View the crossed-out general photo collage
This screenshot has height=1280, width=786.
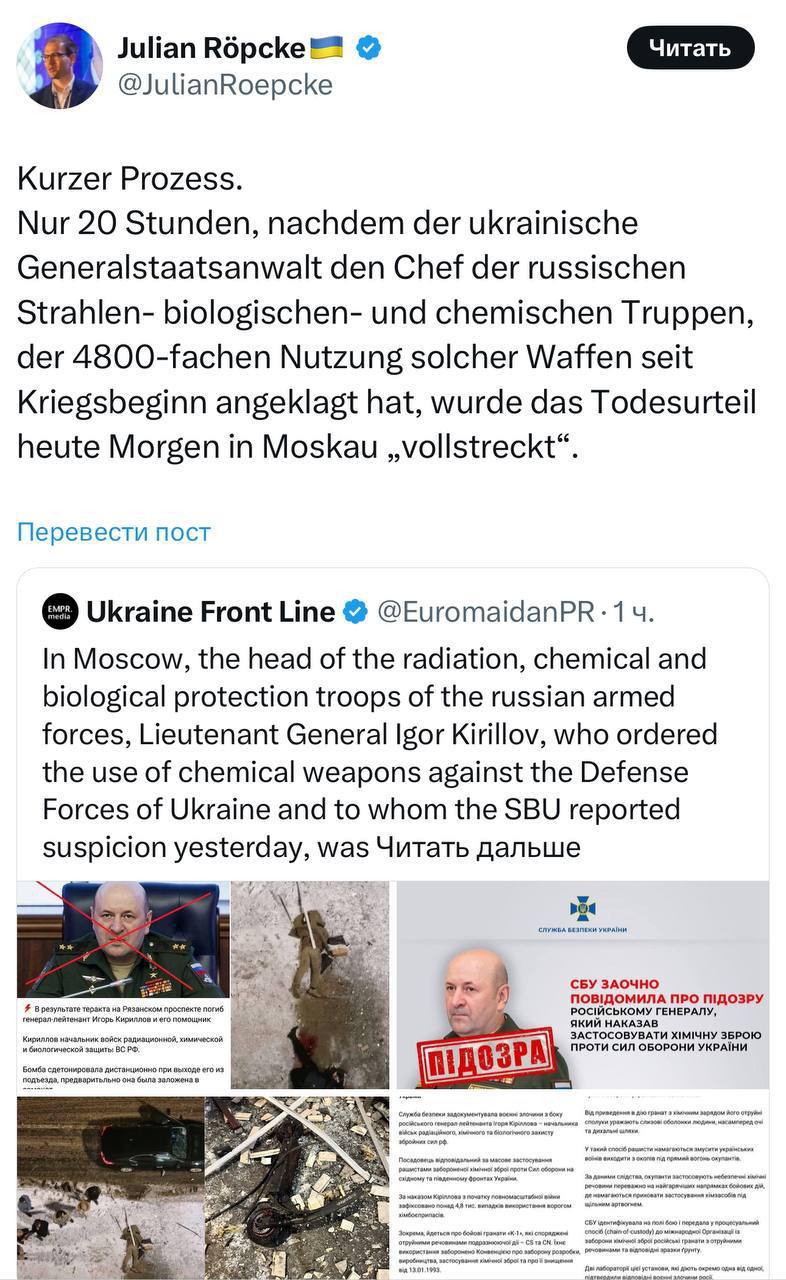(123, 985)
